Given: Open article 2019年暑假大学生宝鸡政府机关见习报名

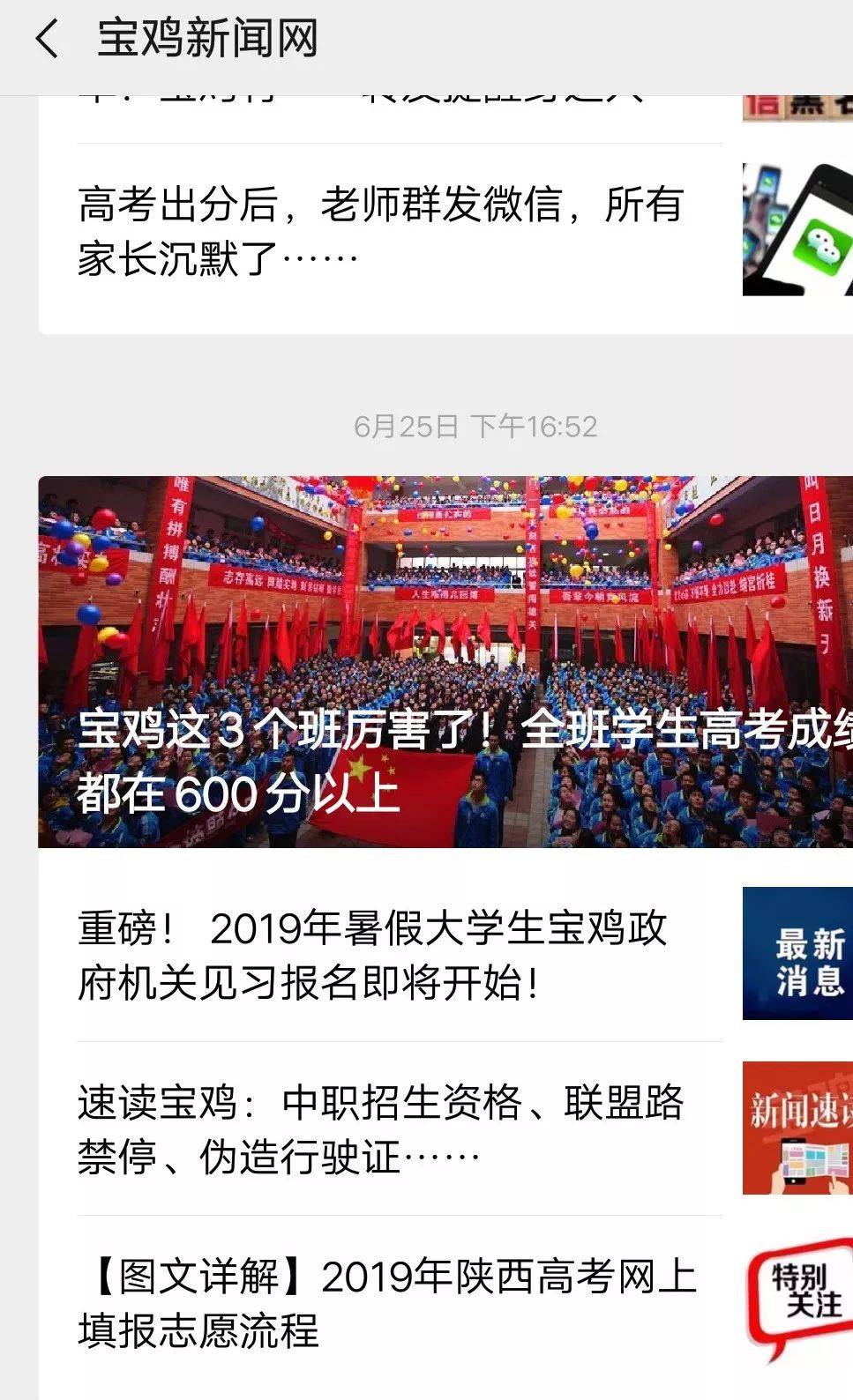Looking at the screenshot, I should 372,955.
